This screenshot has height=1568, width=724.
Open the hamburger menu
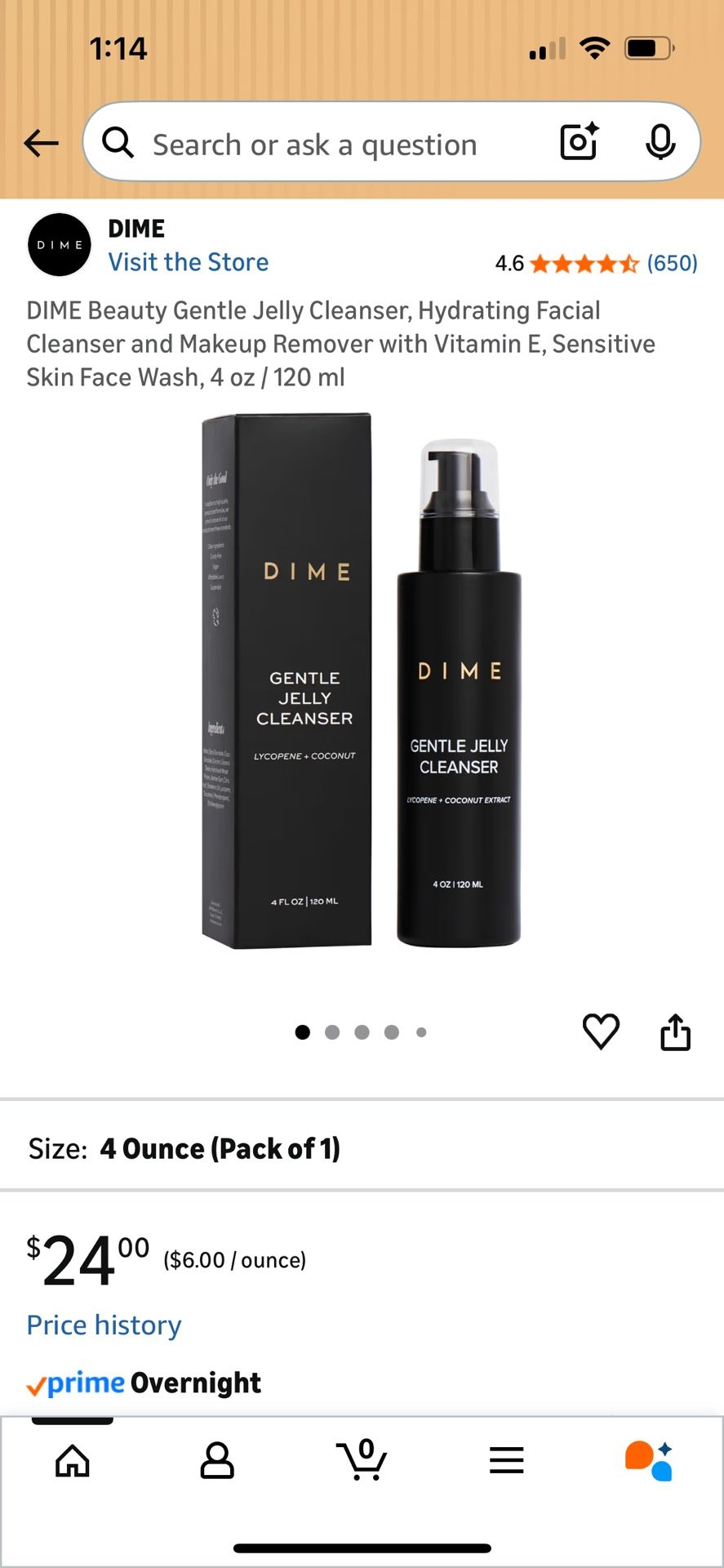pyautogui.click(x=506, y=1462)
